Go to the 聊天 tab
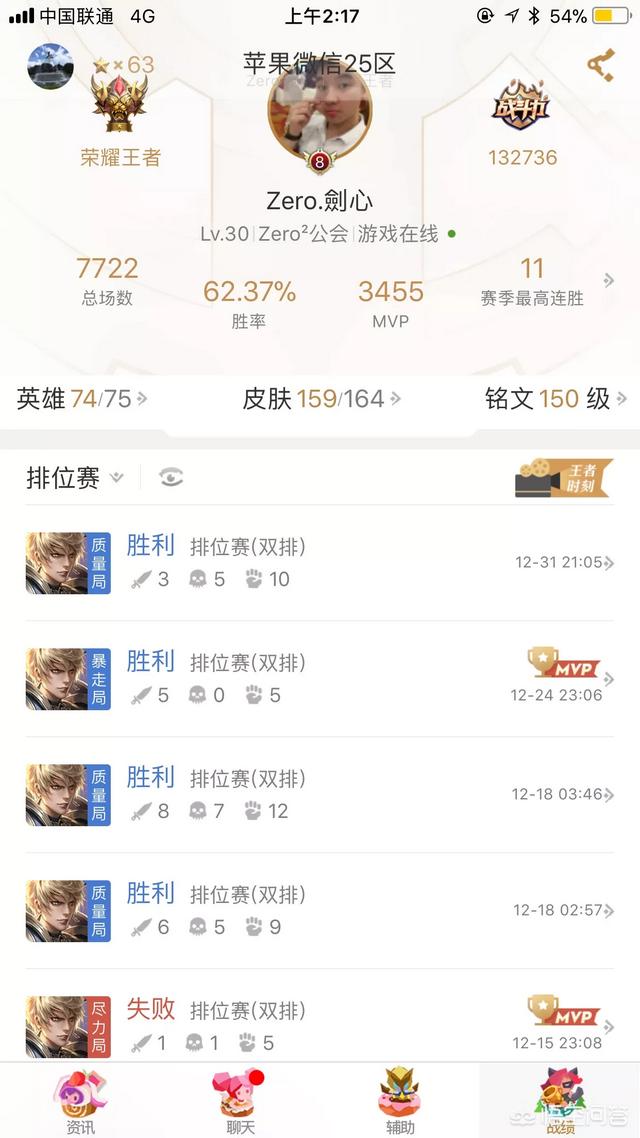This screenshot has height=1138, width=640. click(x=240, y=1100)
